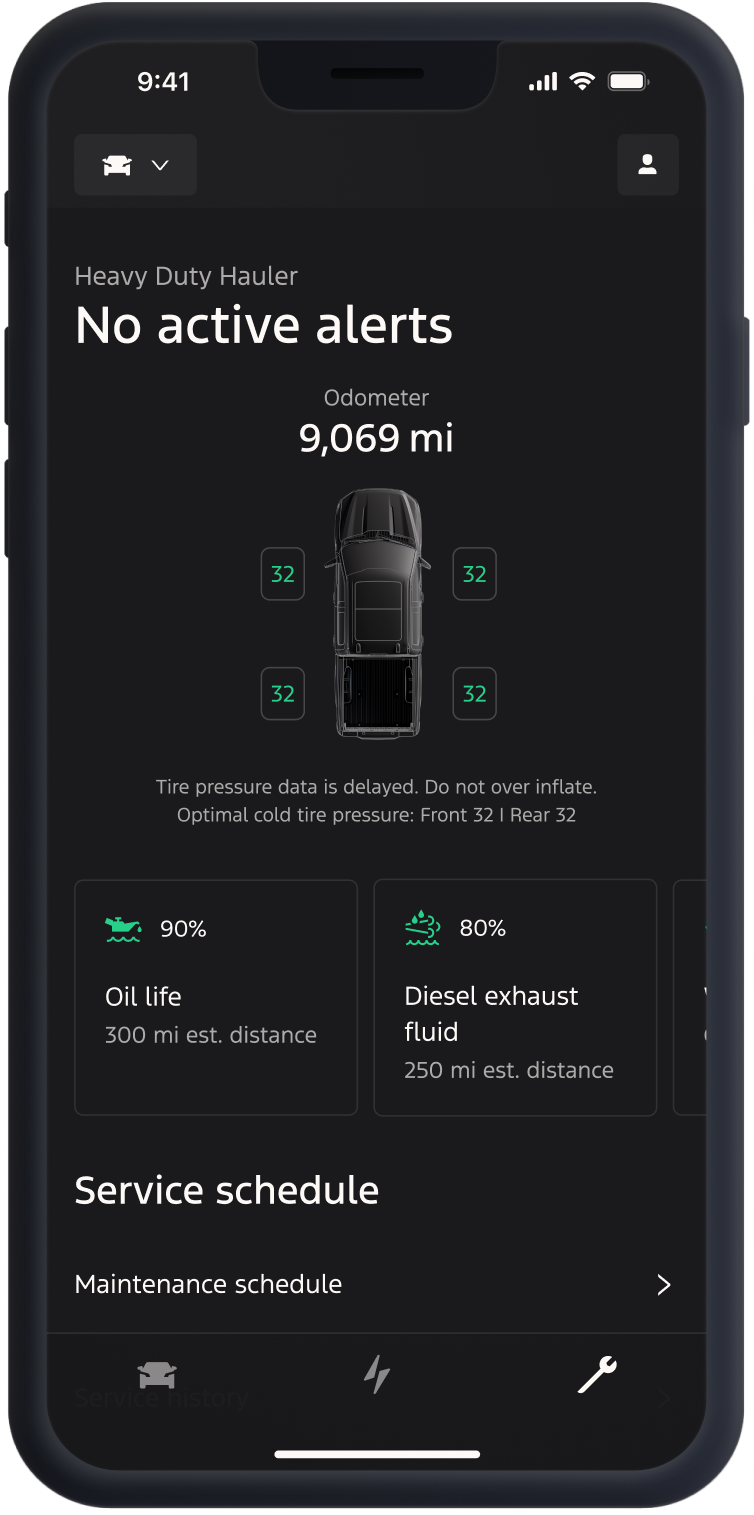Screen dimensions: 754x1515
Task: Select the wrench service tab
Action: coord(597,1376)
